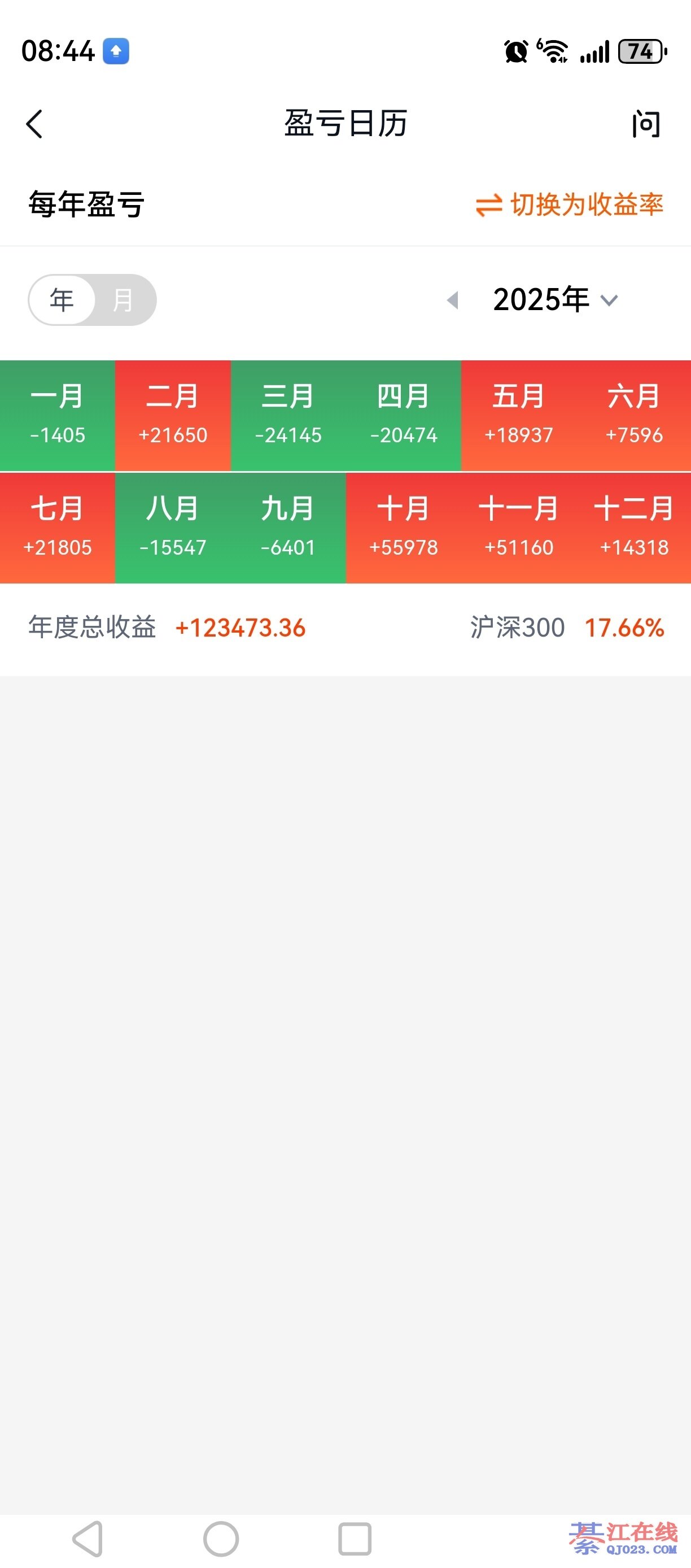Image resolution: width=691 pixels, height=1568 pixels.
Task: Tap the 六月 tile with +7596
Action: [x=634, y=416]
